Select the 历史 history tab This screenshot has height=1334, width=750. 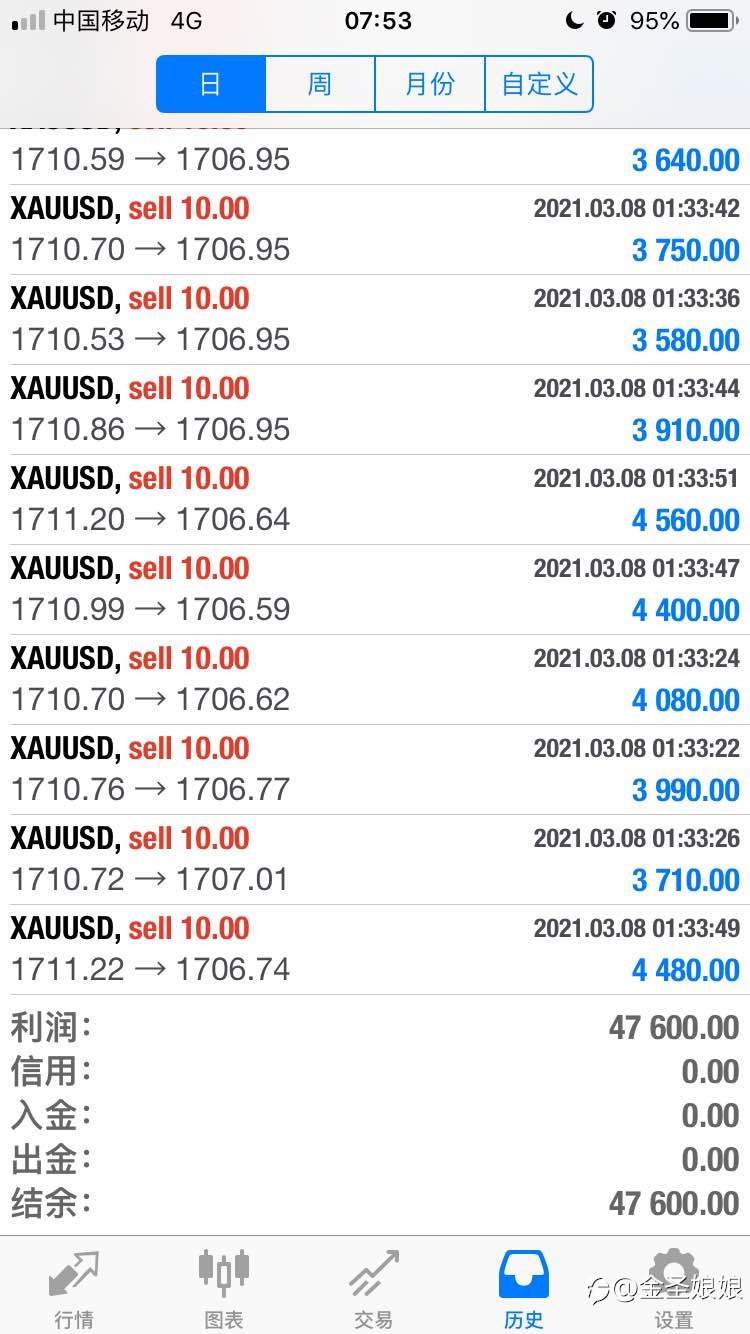point(524,1288)
